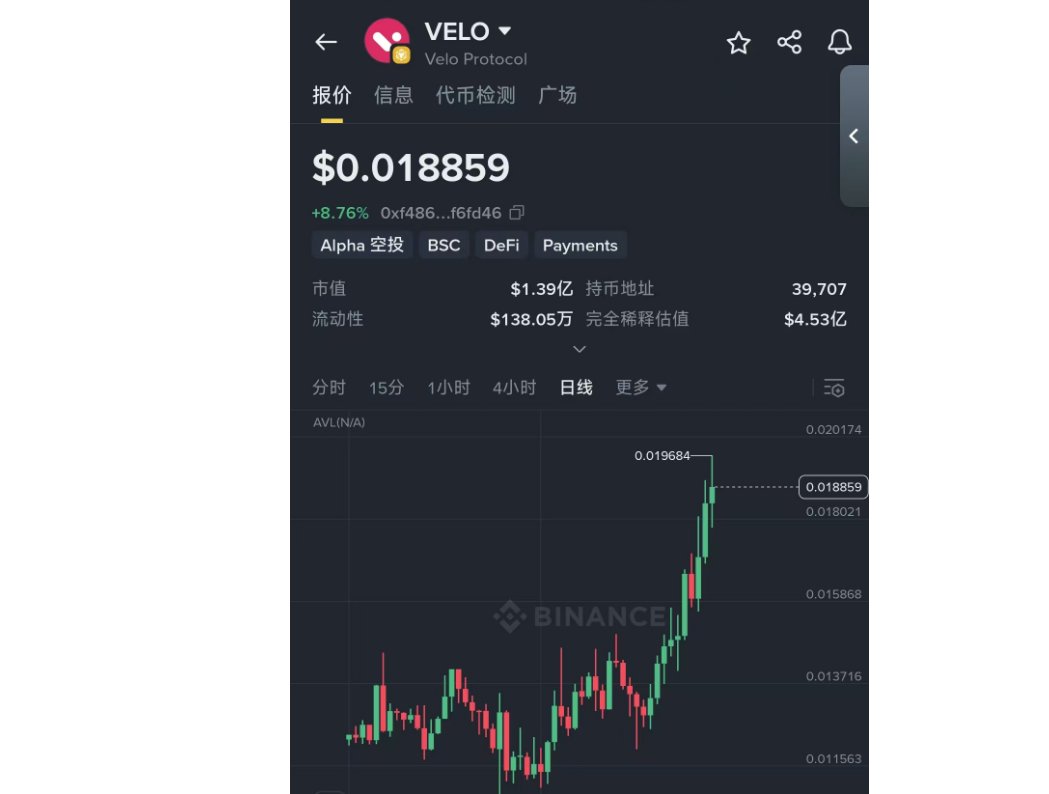
Task: Go back using the arrow icon
Action: [x=326, y=42]
